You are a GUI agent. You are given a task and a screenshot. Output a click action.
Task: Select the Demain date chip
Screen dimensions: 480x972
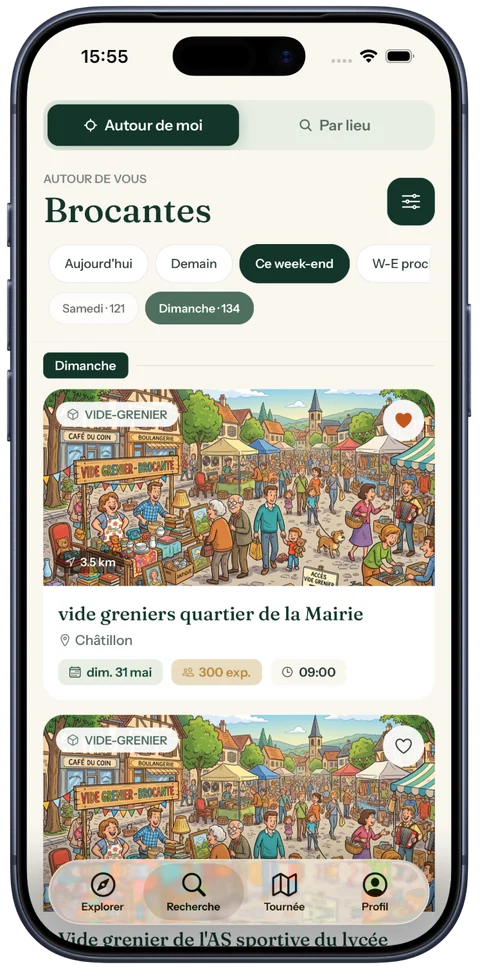193,263
